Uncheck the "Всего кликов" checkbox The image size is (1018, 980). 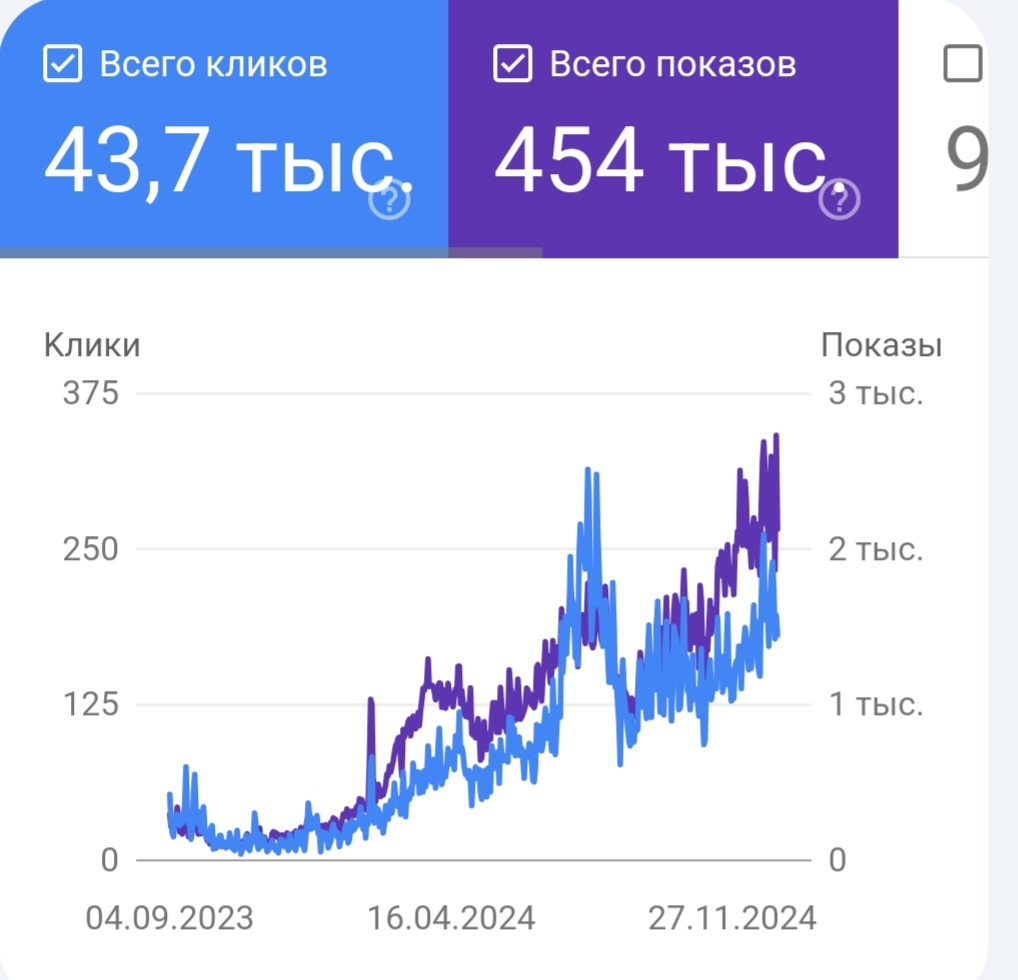coord(62,65)
